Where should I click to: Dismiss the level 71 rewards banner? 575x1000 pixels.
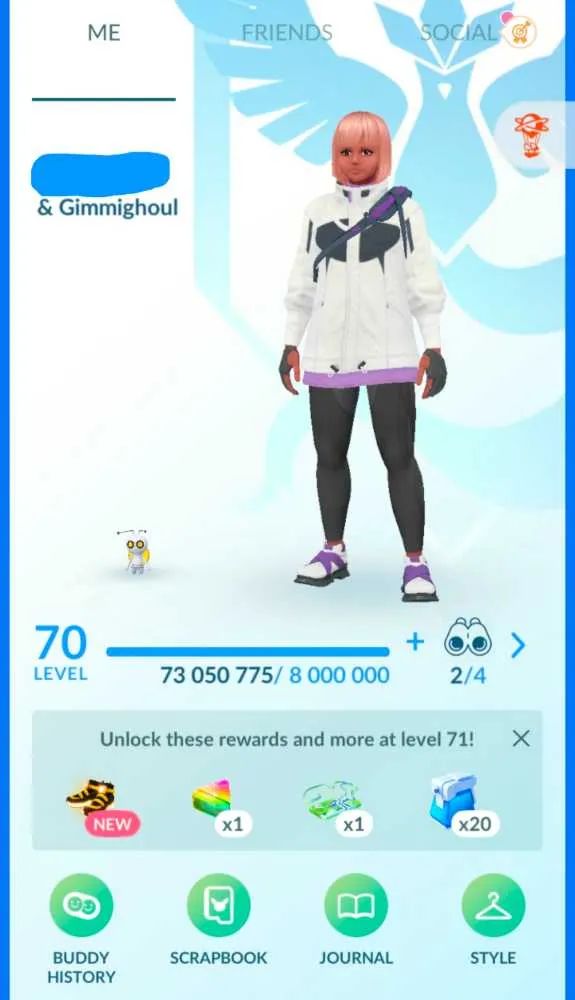pos(521,739)
